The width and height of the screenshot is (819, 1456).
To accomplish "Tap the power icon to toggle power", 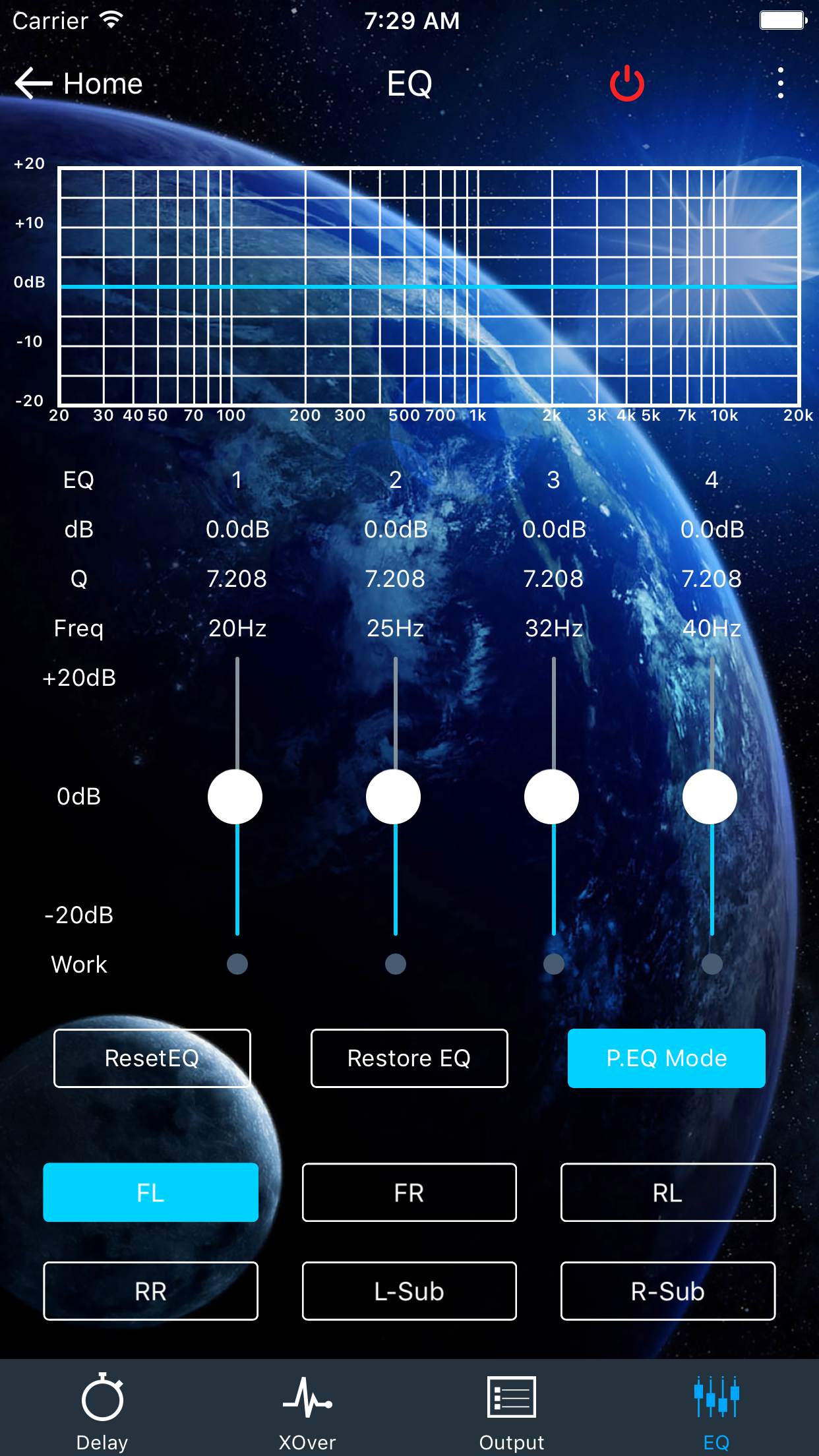I will (625, 84).
